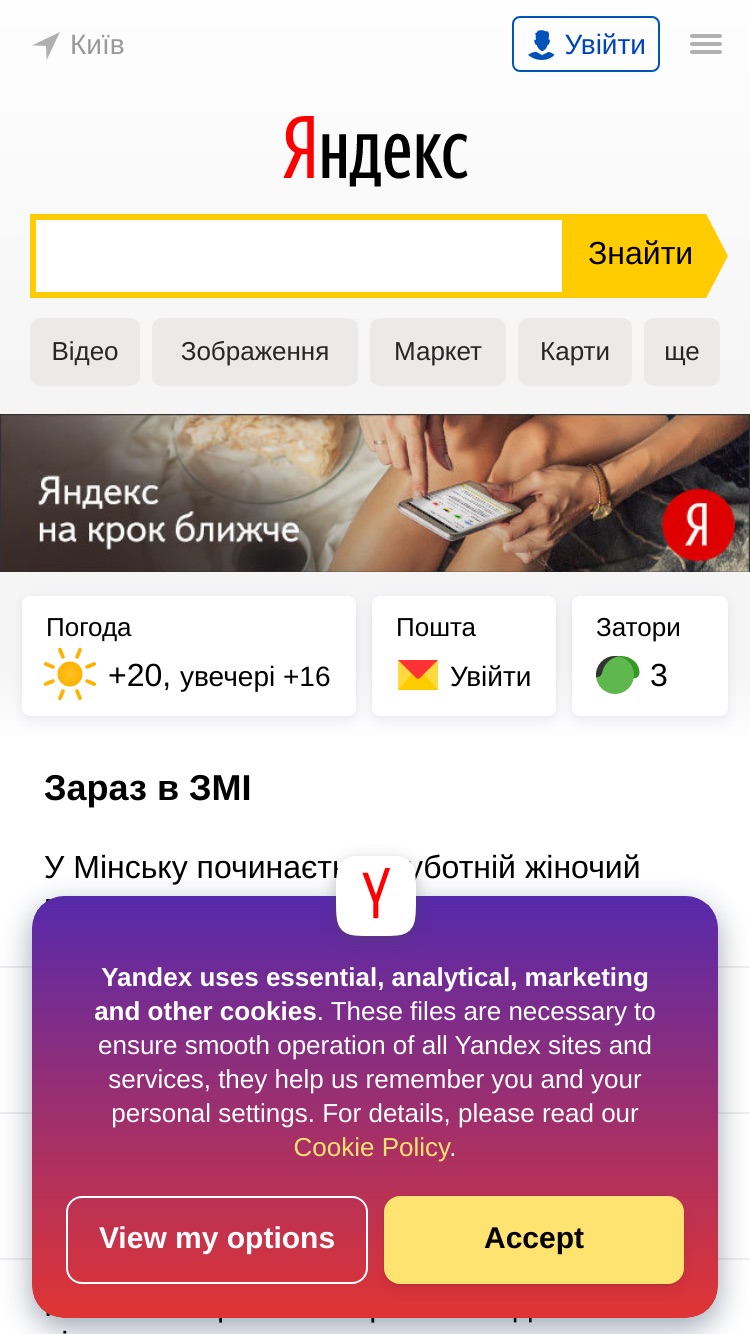The height and width of the screenshot is (1334, 750).
Task: Tap the Знайти search button
Action: (640, 254)
